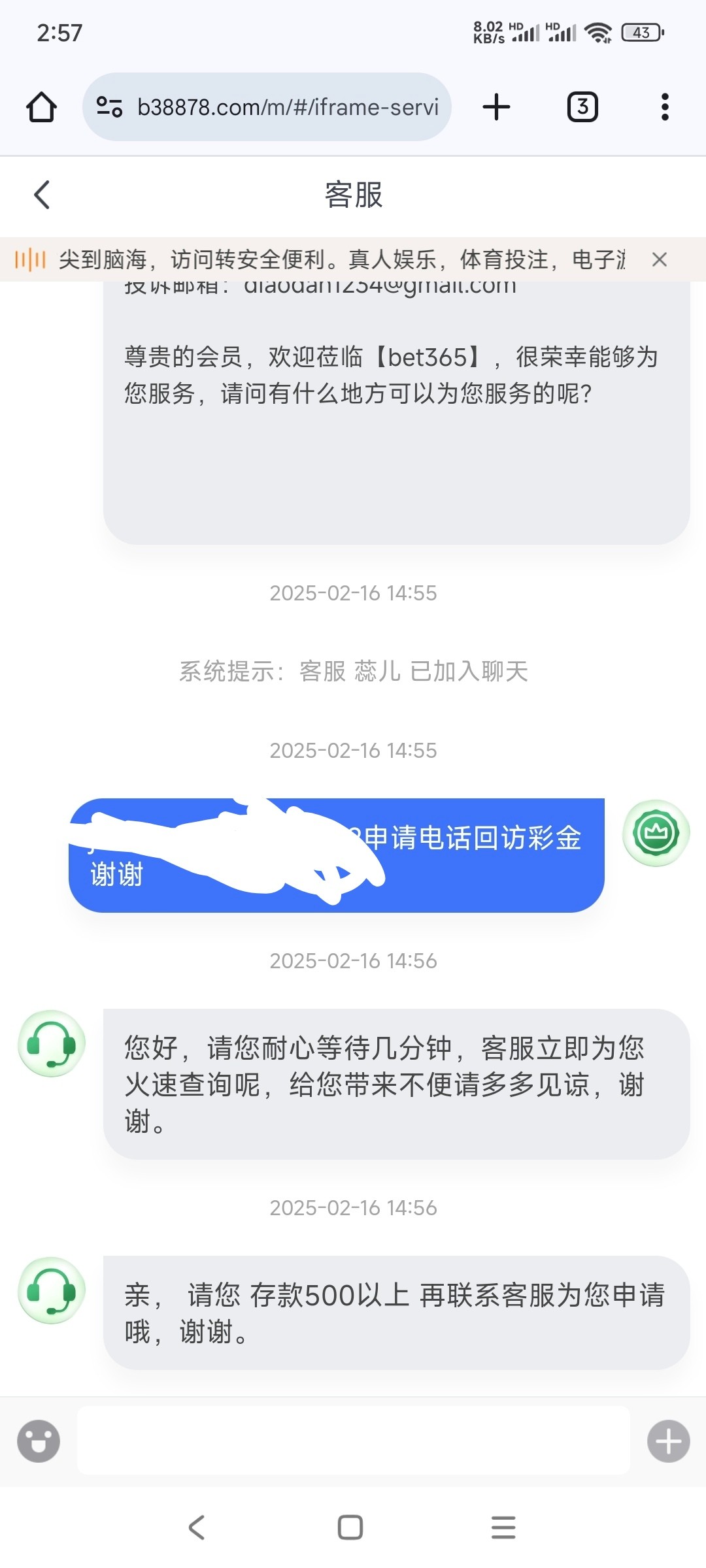Open the system recent apps view
Screen dimensions: 706x1568
point(503,1527)
